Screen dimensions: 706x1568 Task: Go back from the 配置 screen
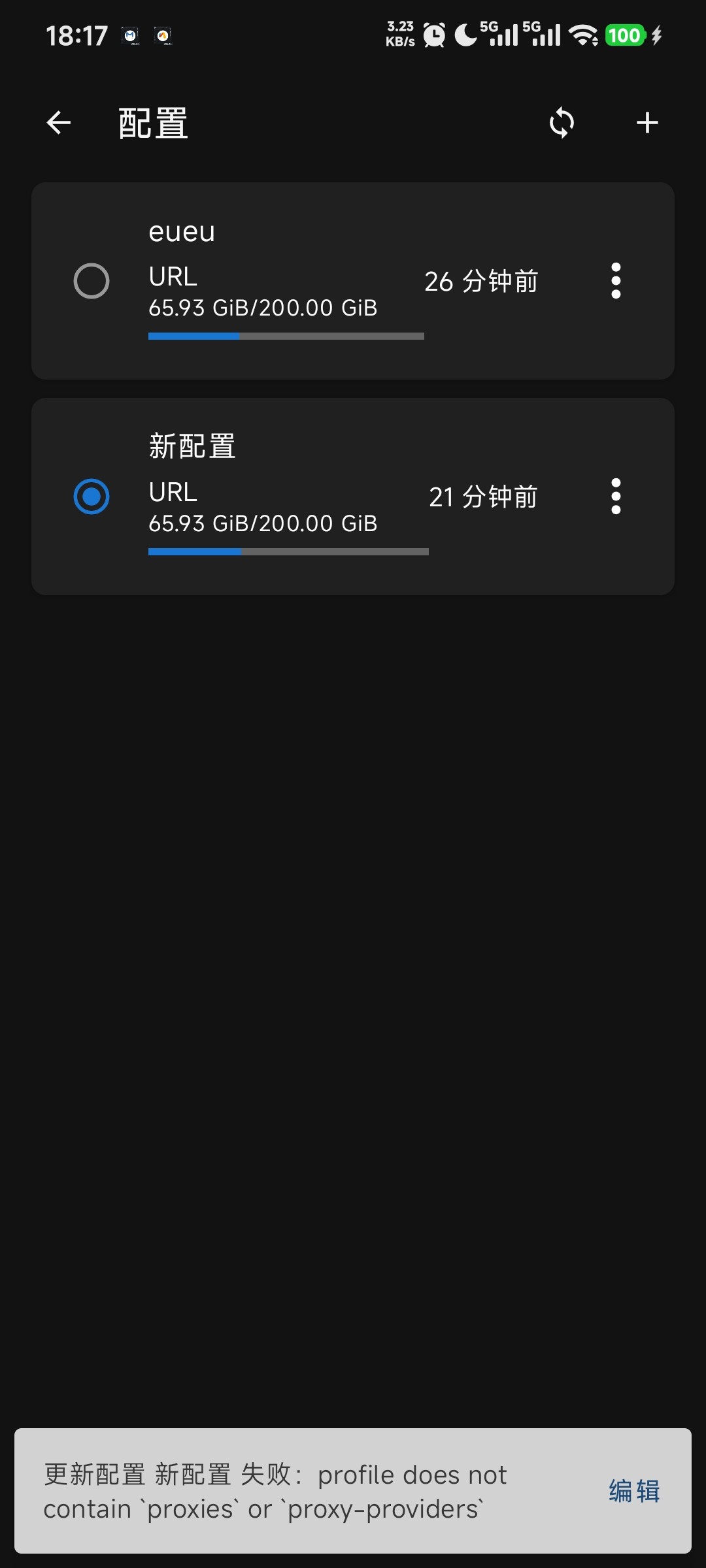(x=59, y=123)
